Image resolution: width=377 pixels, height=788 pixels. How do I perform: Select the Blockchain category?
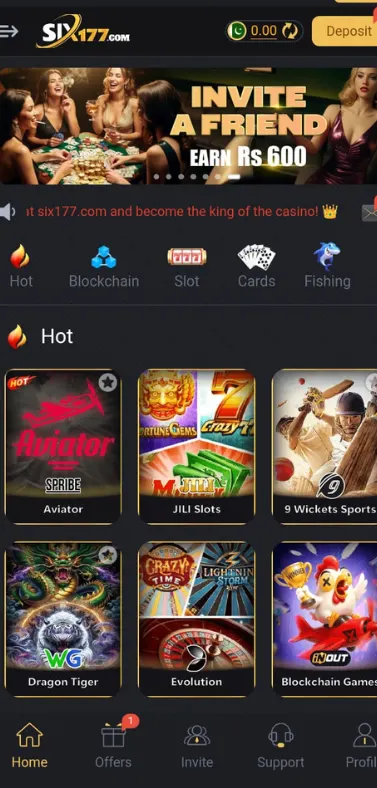(x=104, y=267)
